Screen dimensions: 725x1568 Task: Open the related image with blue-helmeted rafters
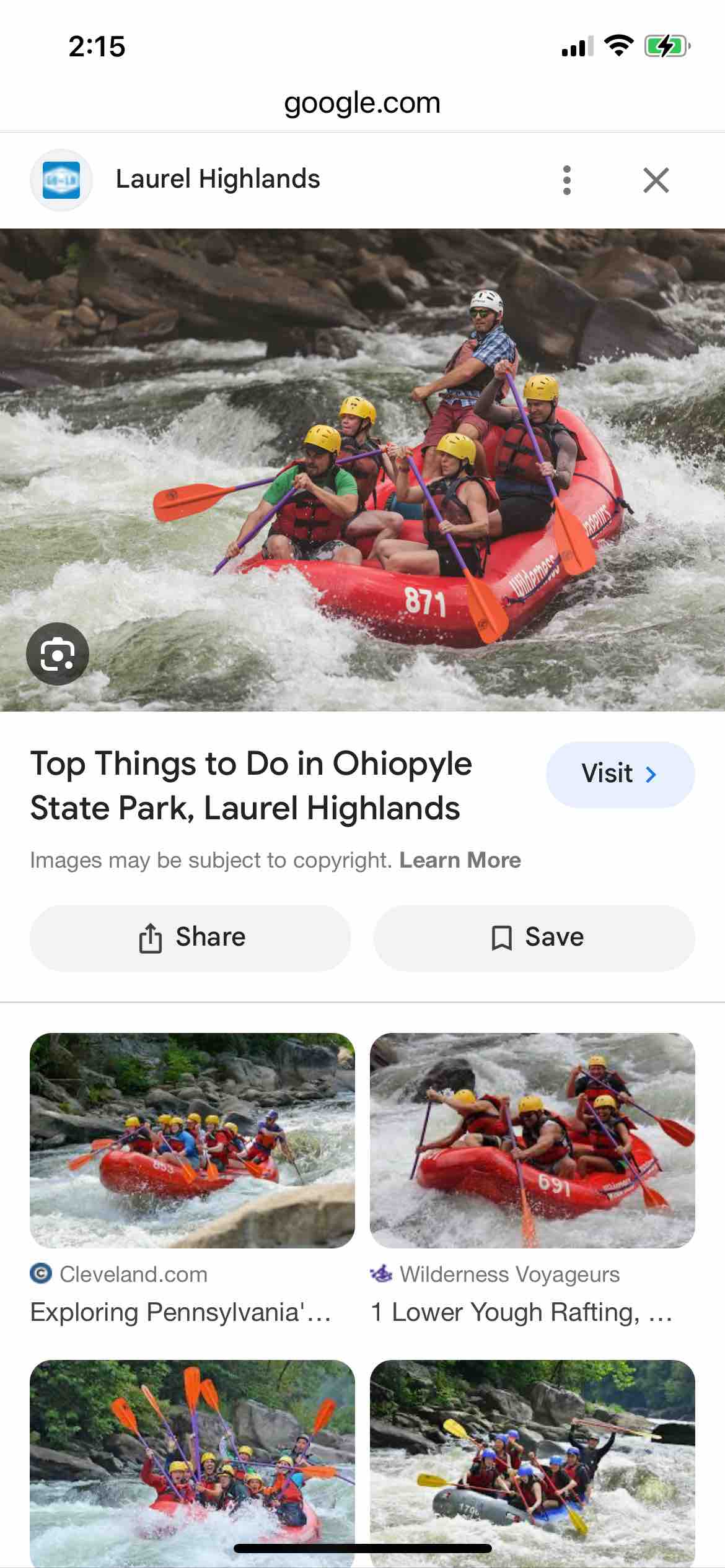tap(532, 1461)
